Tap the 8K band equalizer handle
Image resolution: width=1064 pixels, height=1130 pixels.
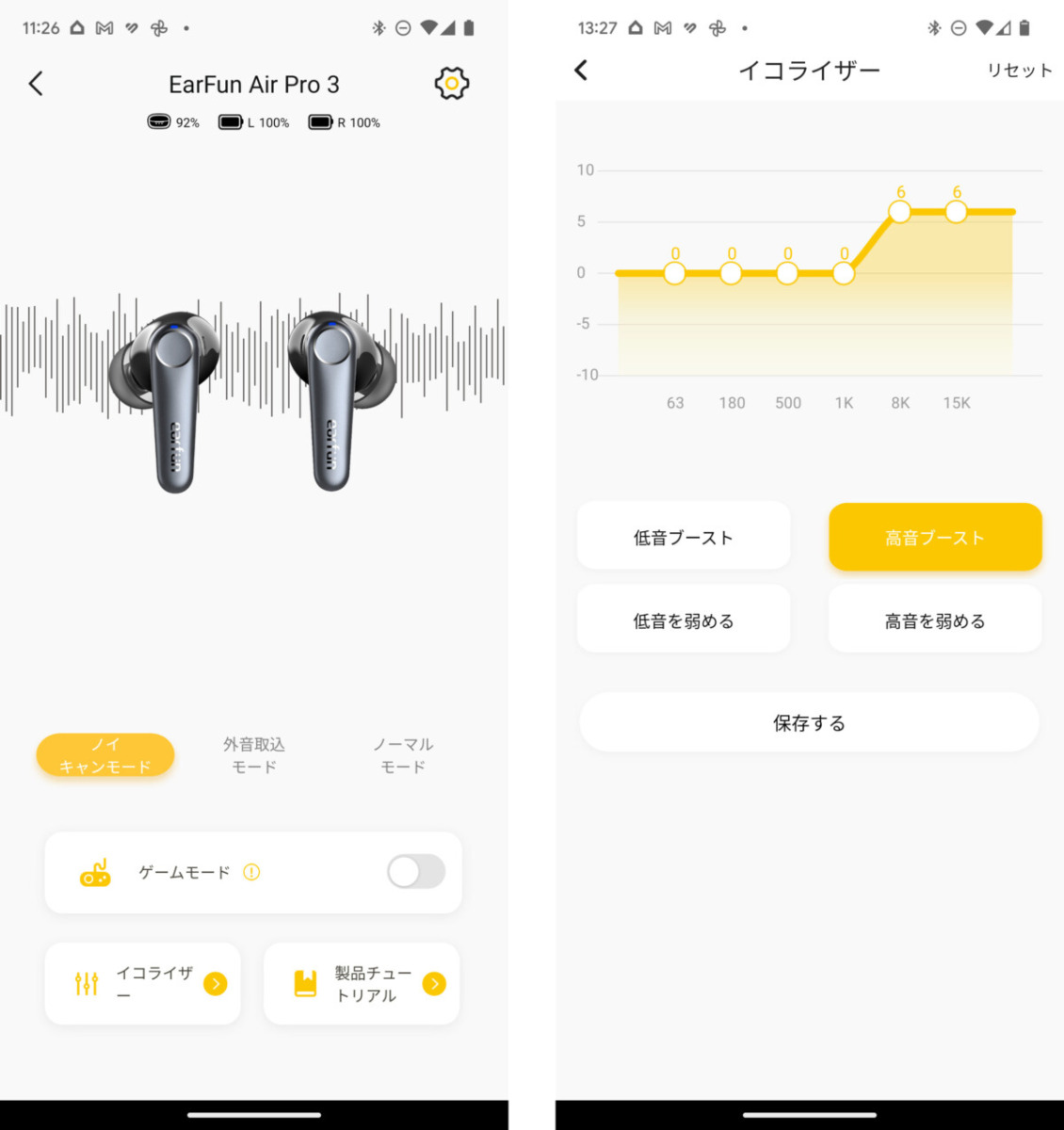(900, 212)
